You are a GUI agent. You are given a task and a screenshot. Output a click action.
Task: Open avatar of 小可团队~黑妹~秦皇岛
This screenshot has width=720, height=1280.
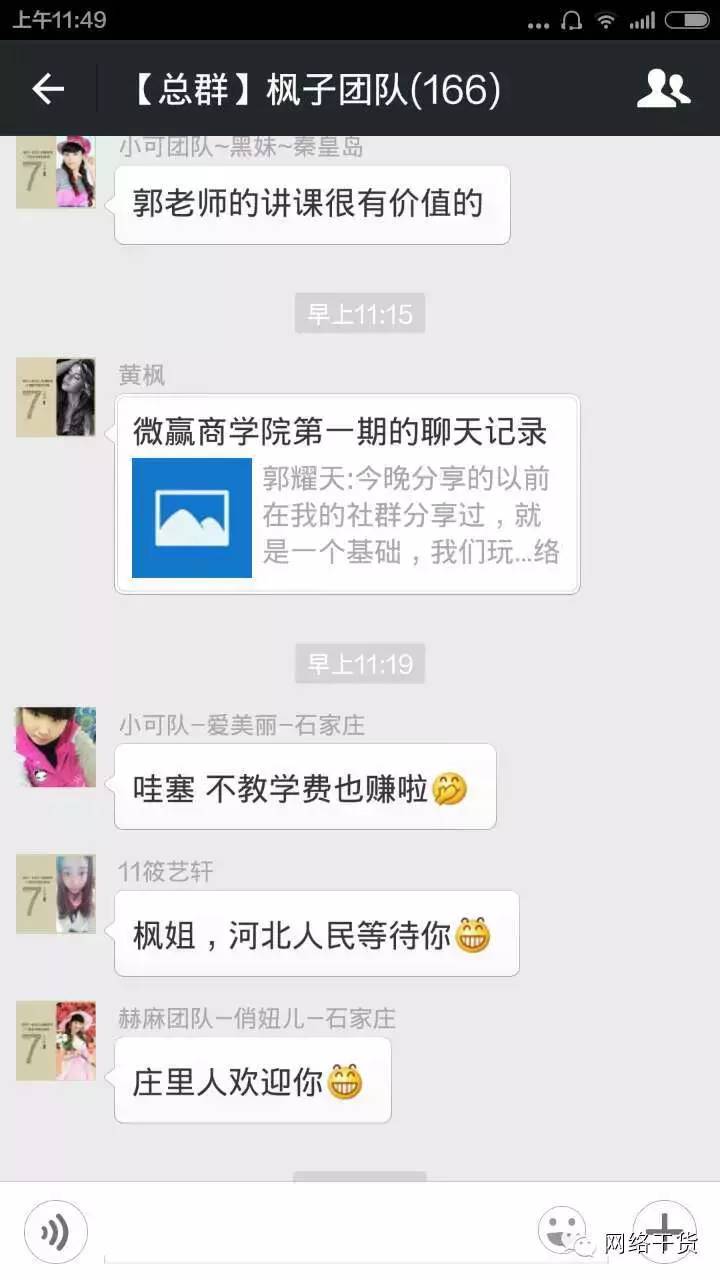click(56, 172)
